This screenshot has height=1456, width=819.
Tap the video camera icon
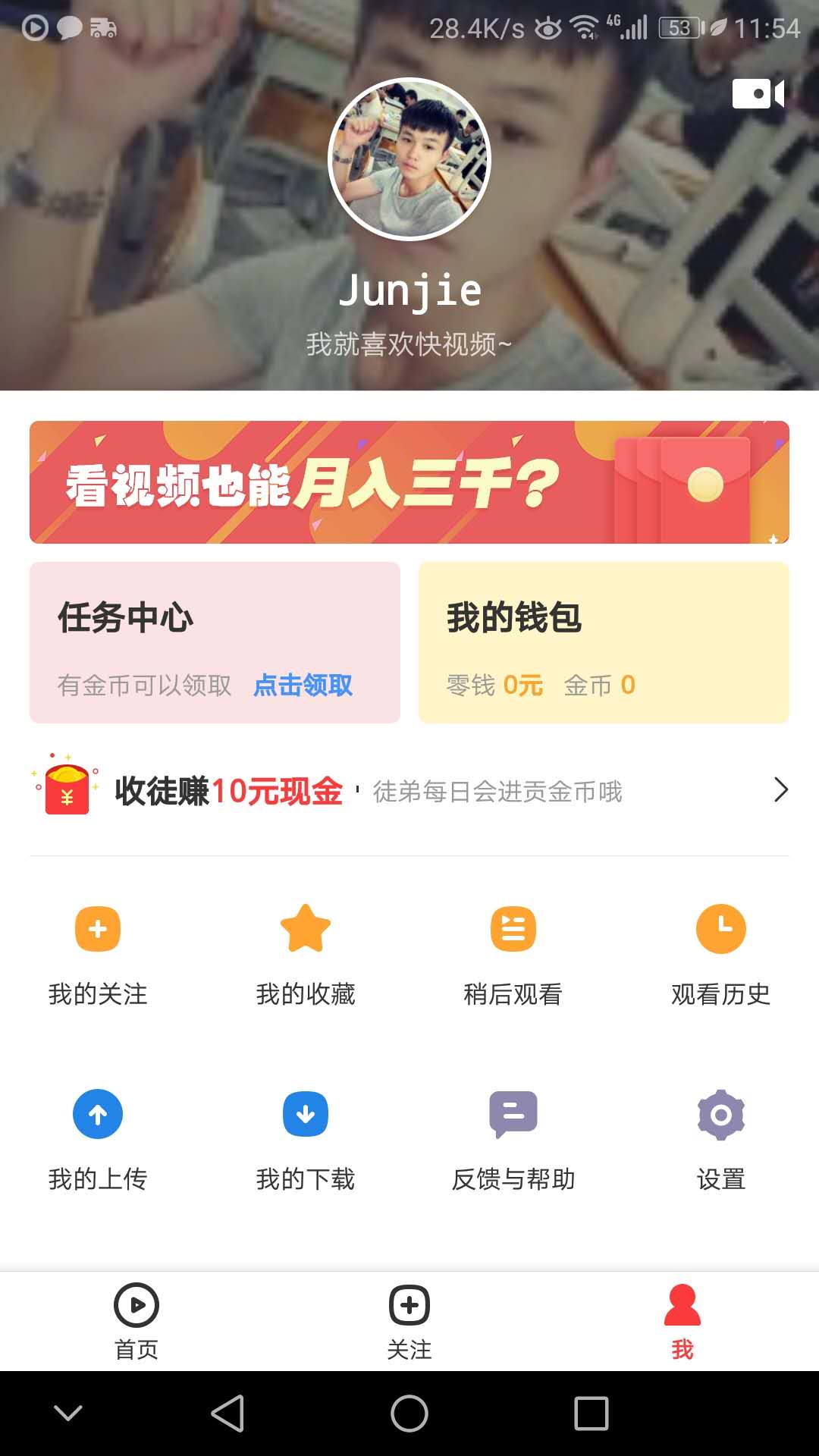point(758,94)
